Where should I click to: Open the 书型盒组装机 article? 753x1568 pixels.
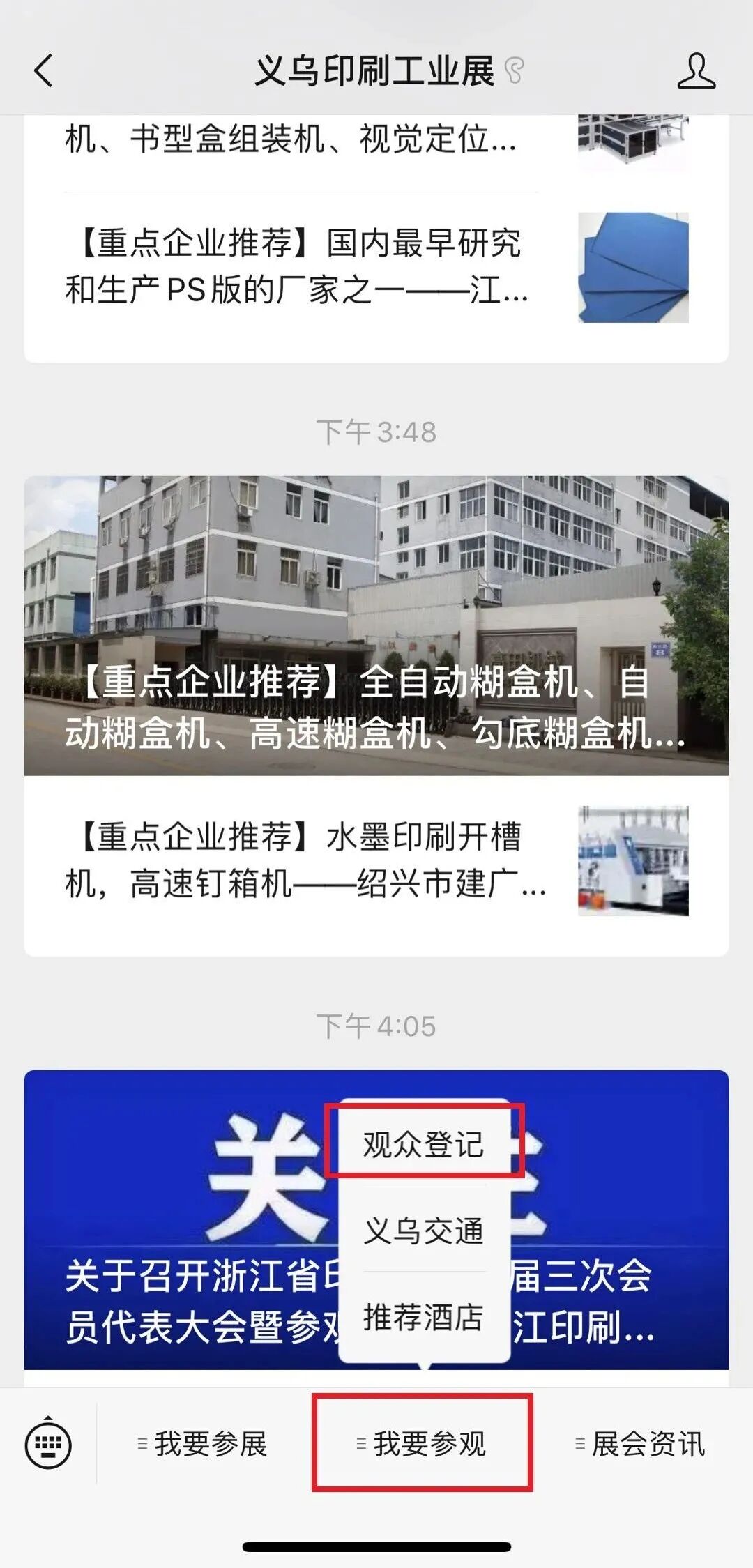coord(293,139)
